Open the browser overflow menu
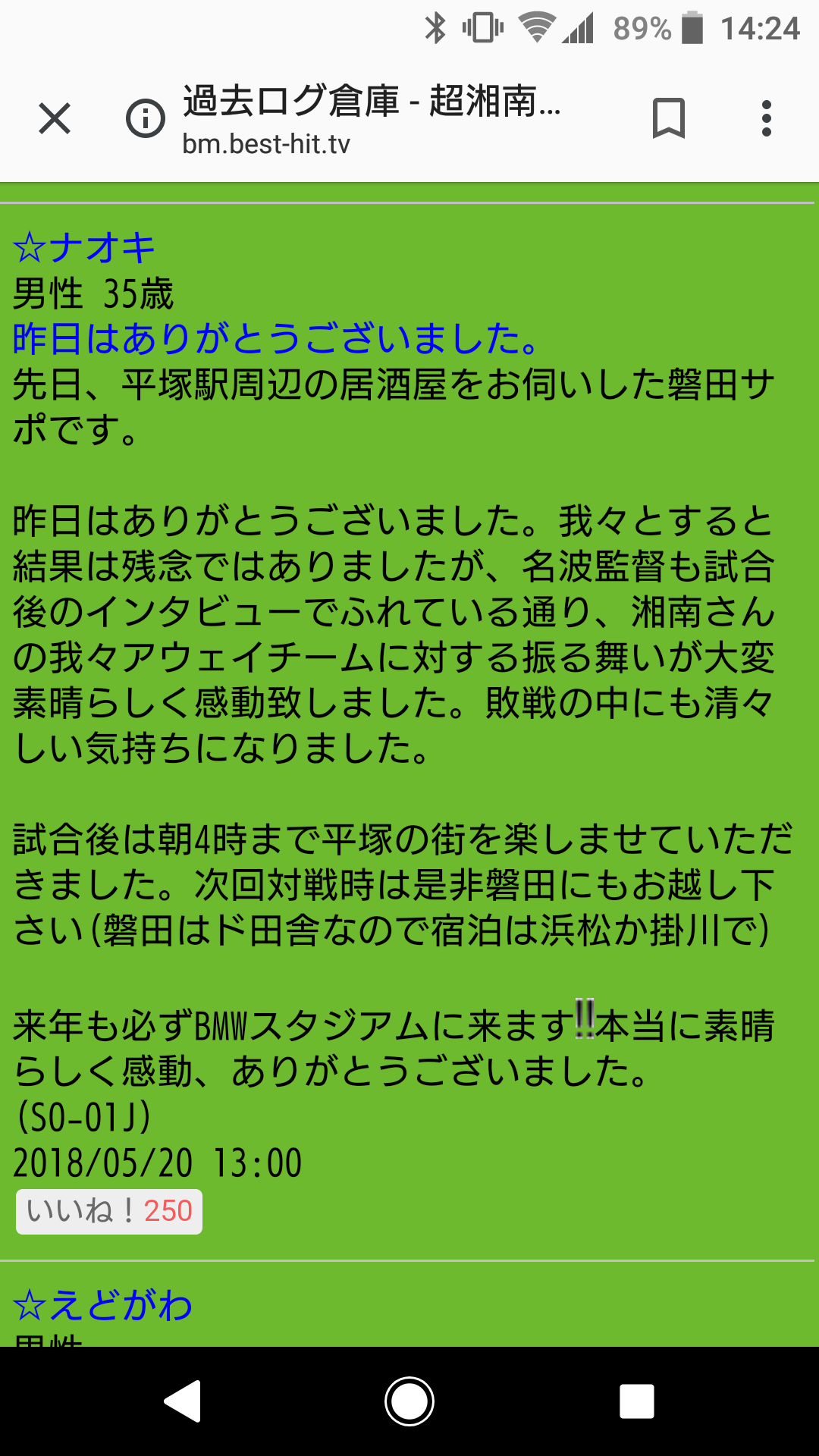 pyautogui.click(x=767, y=119)
